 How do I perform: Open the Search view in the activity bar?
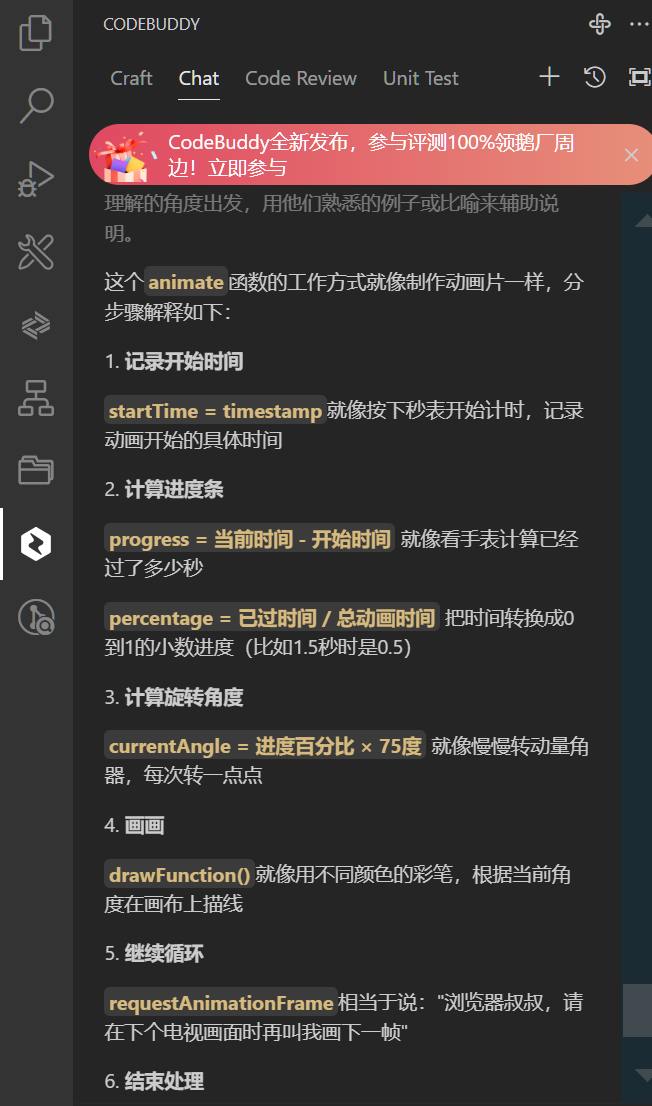point(36,105)
